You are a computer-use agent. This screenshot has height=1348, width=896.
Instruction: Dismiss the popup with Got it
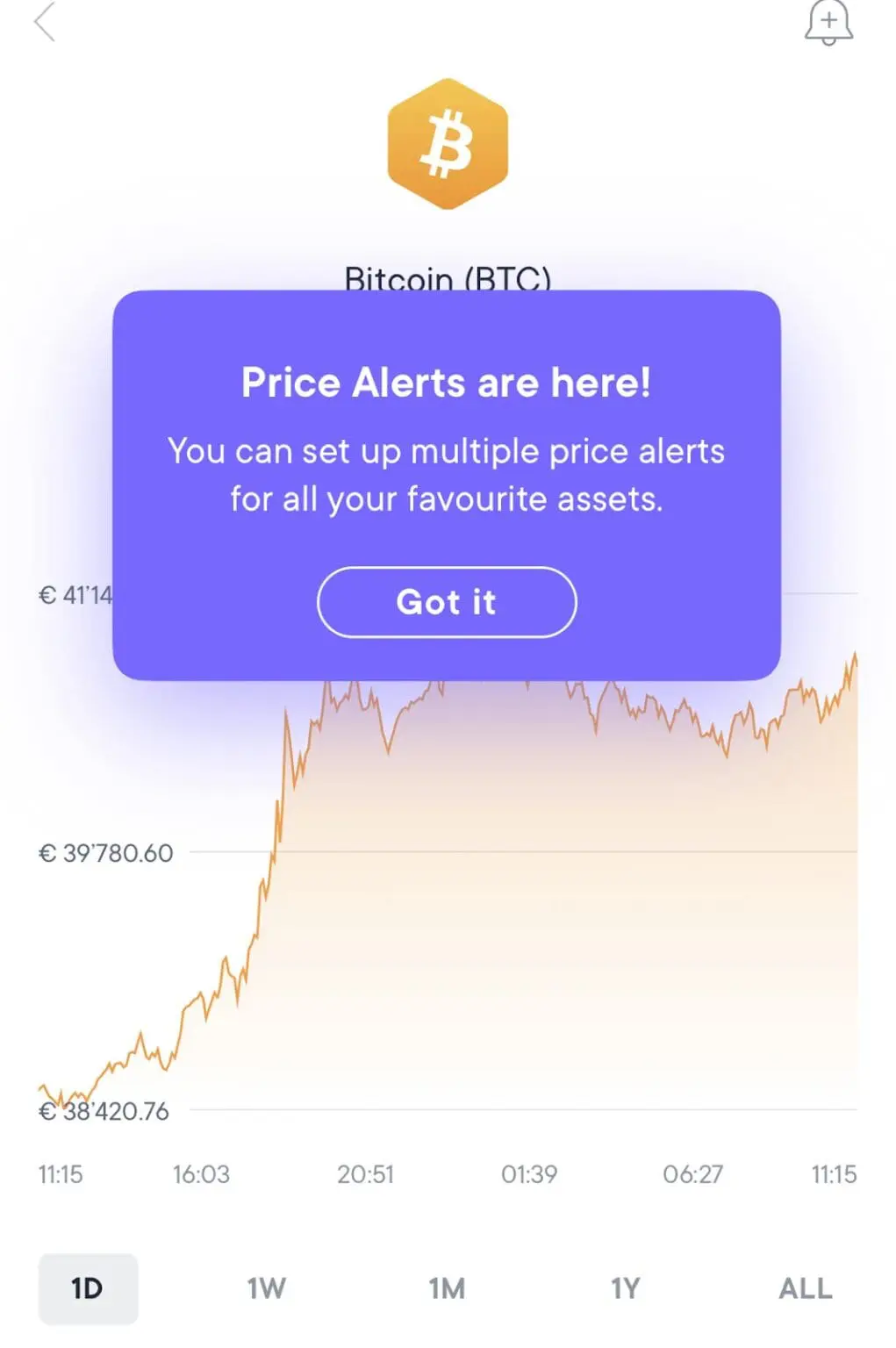[x=447, y=602]
